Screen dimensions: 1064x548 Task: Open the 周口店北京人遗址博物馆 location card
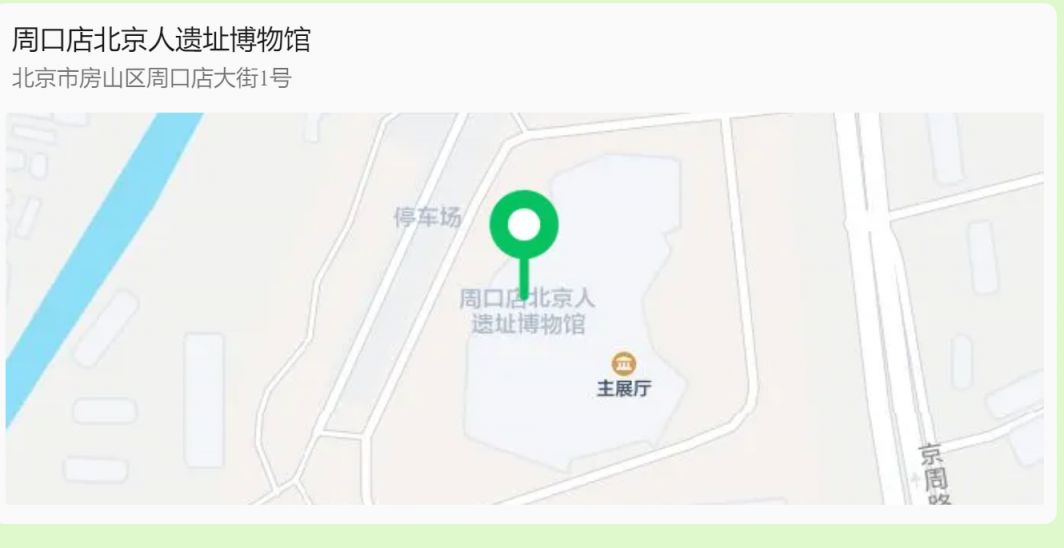[161, 41]
